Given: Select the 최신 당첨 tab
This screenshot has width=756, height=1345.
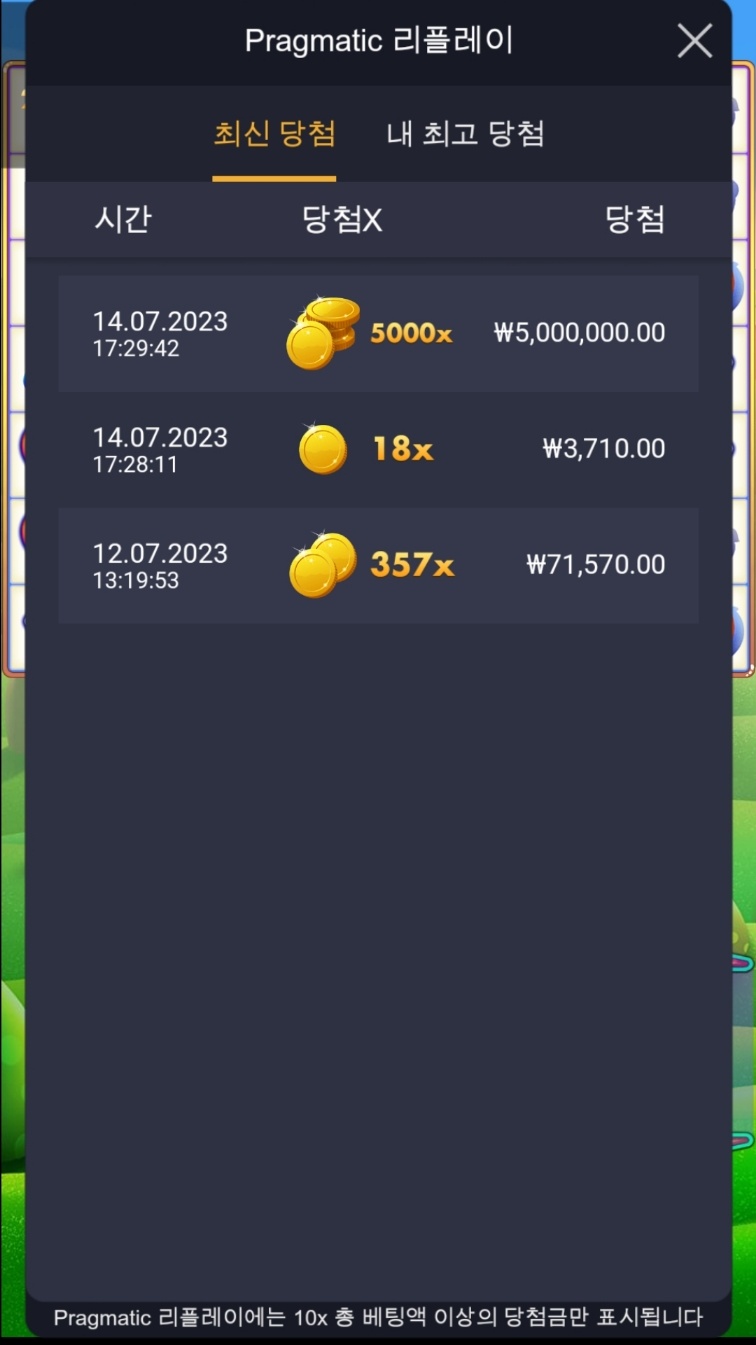Looking at the screenshot, I should [x=274, y=134].
